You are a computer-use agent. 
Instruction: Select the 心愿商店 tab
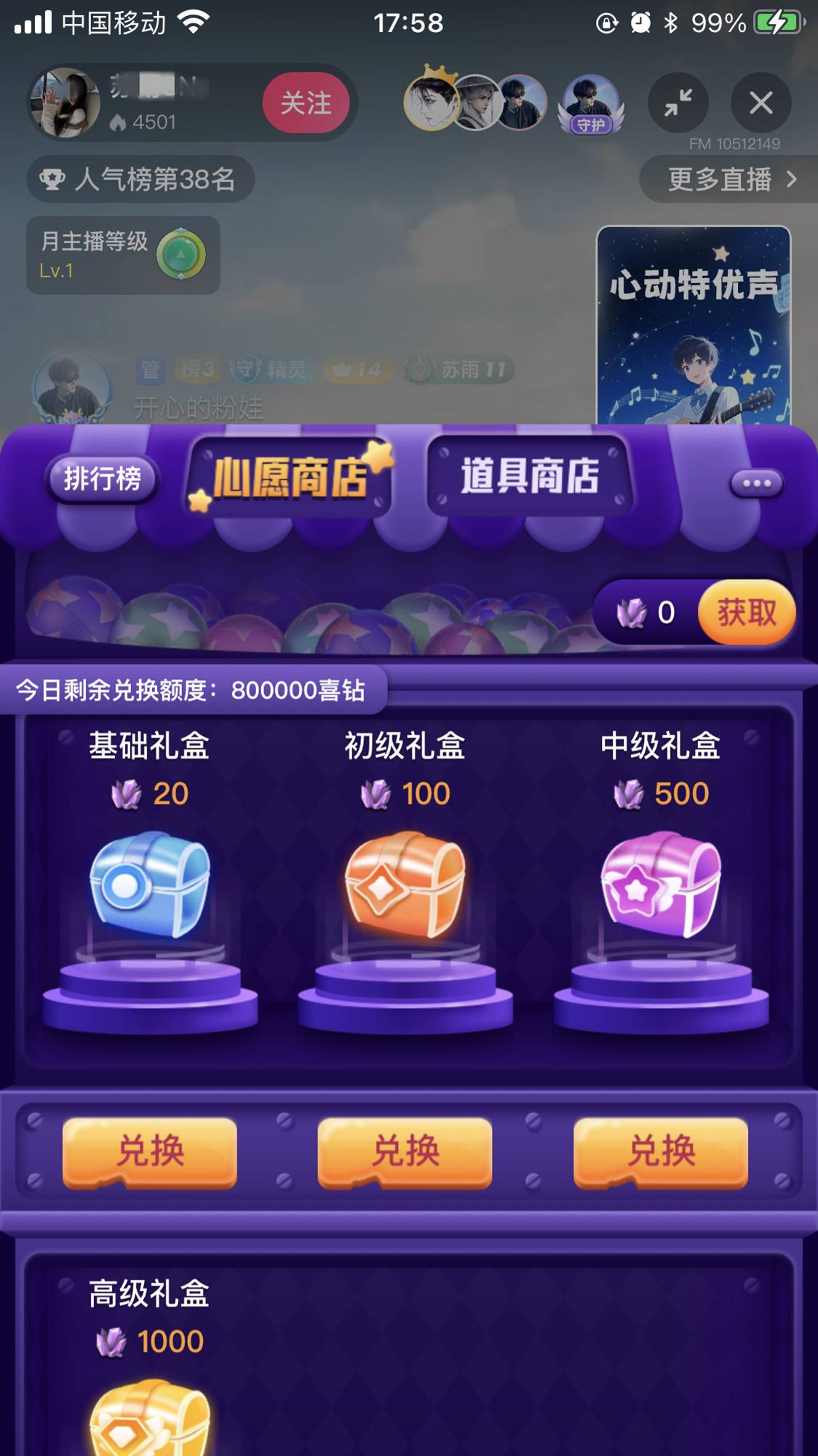pos(290,478)
